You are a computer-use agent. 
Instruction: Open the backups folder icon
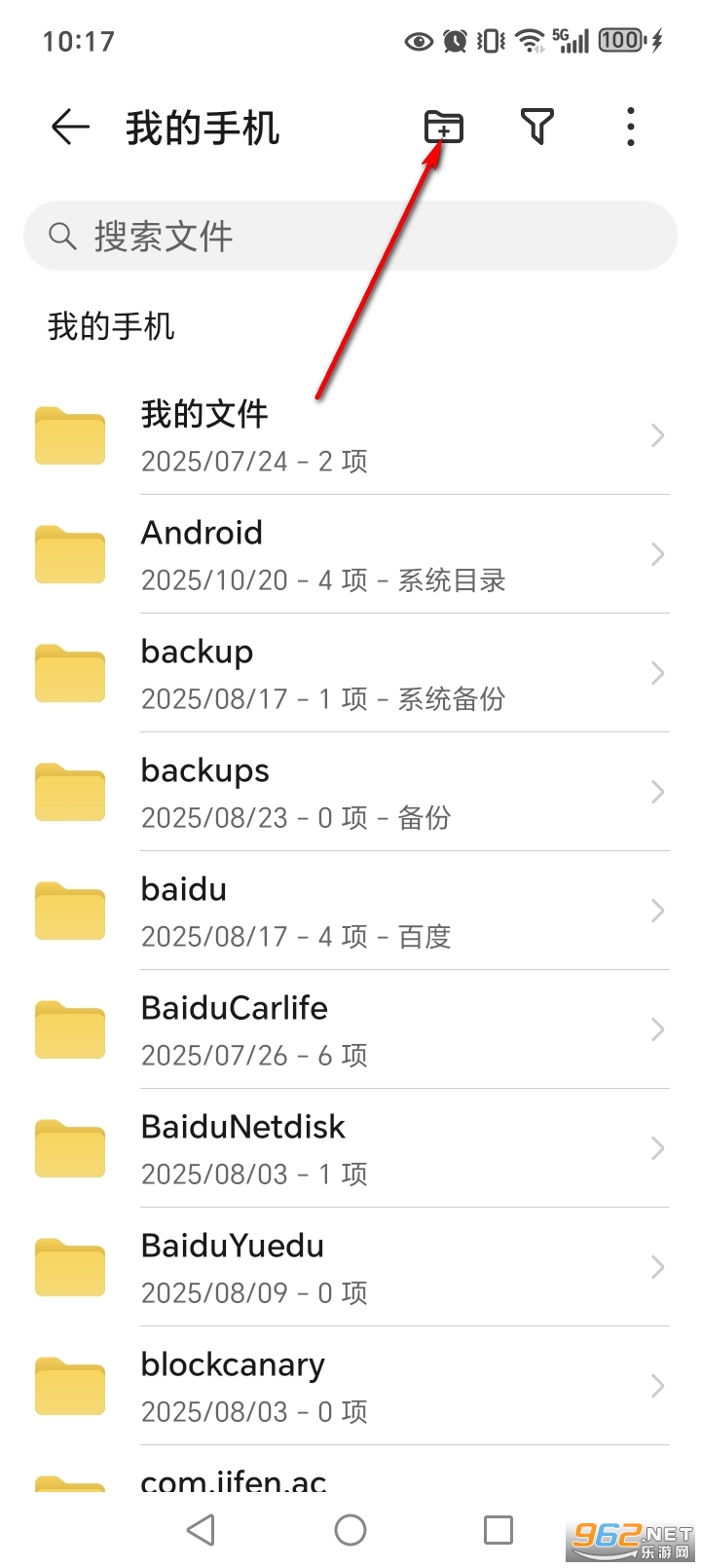69,792
